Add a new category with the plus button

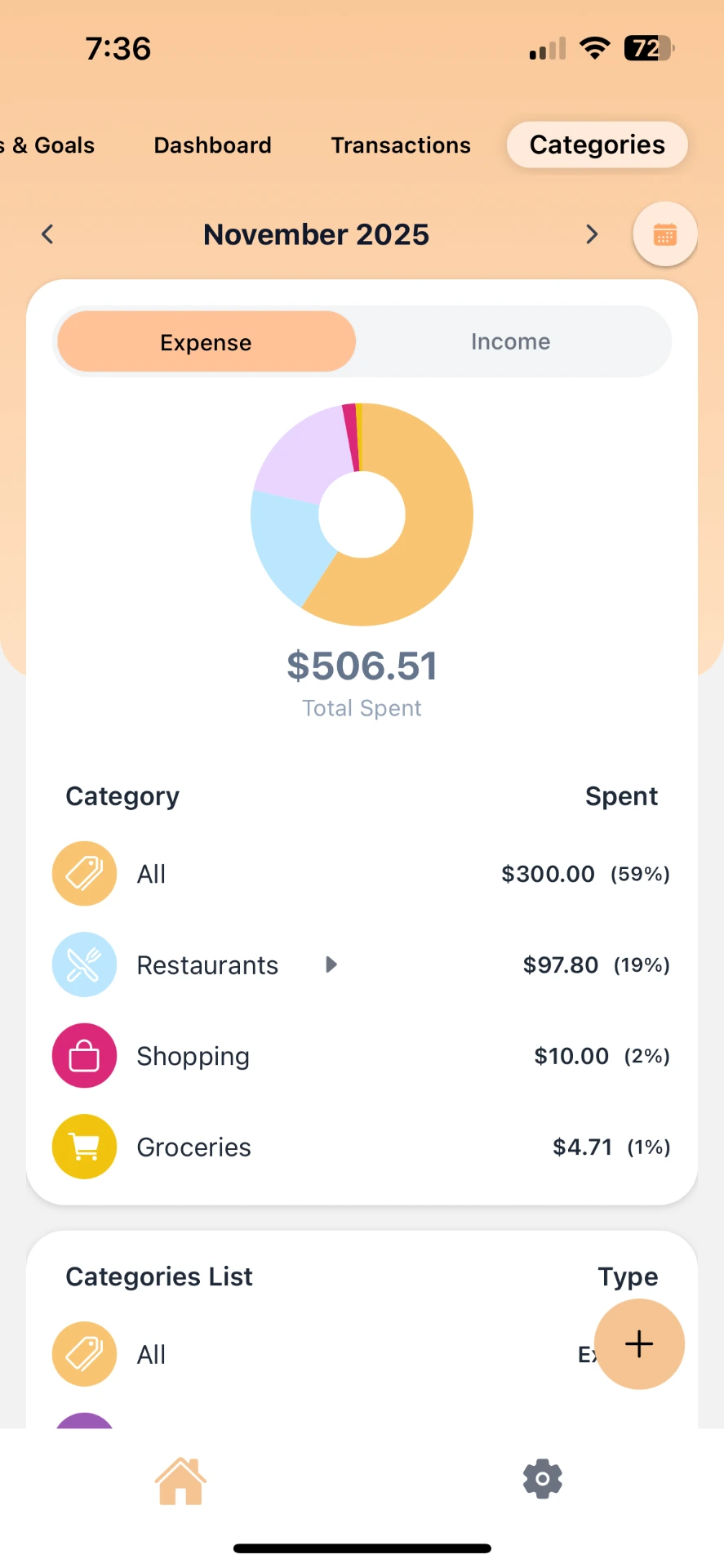(639, 1344)
